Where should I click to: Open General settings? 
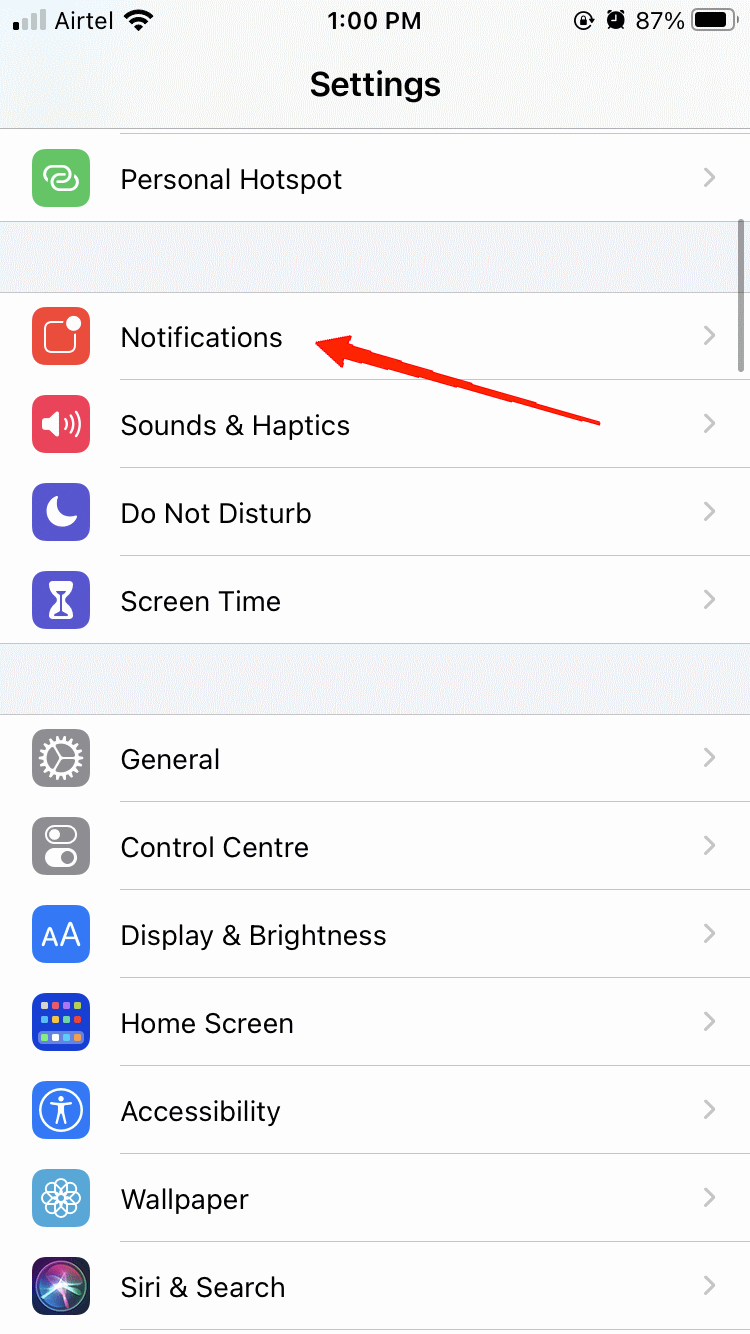pyautogui.click(x=375, y=758)
